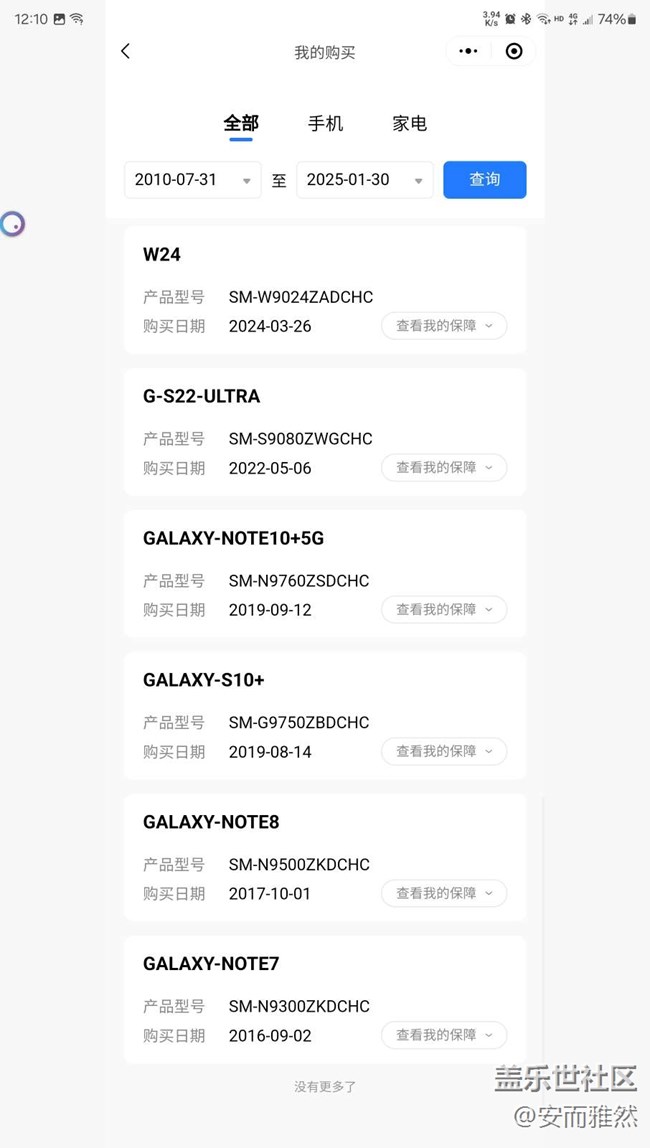Open the end date picker 2025-01-30
The height and width of the screenshot is (1148, 650).
click(365, 180)
